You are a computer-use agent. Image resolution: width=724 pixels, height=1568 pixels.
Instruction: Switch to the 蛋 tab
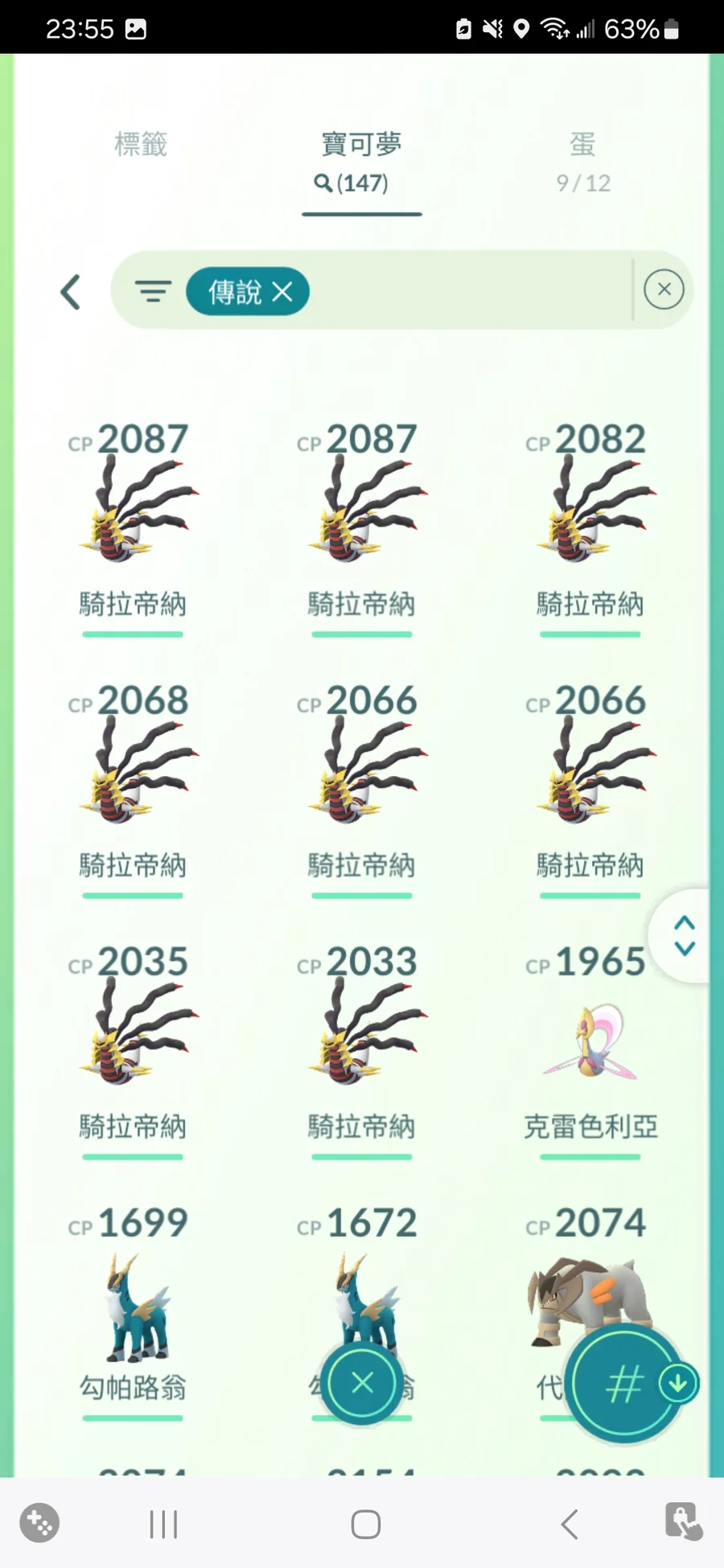pyautogui.click(x=582, y=160)
